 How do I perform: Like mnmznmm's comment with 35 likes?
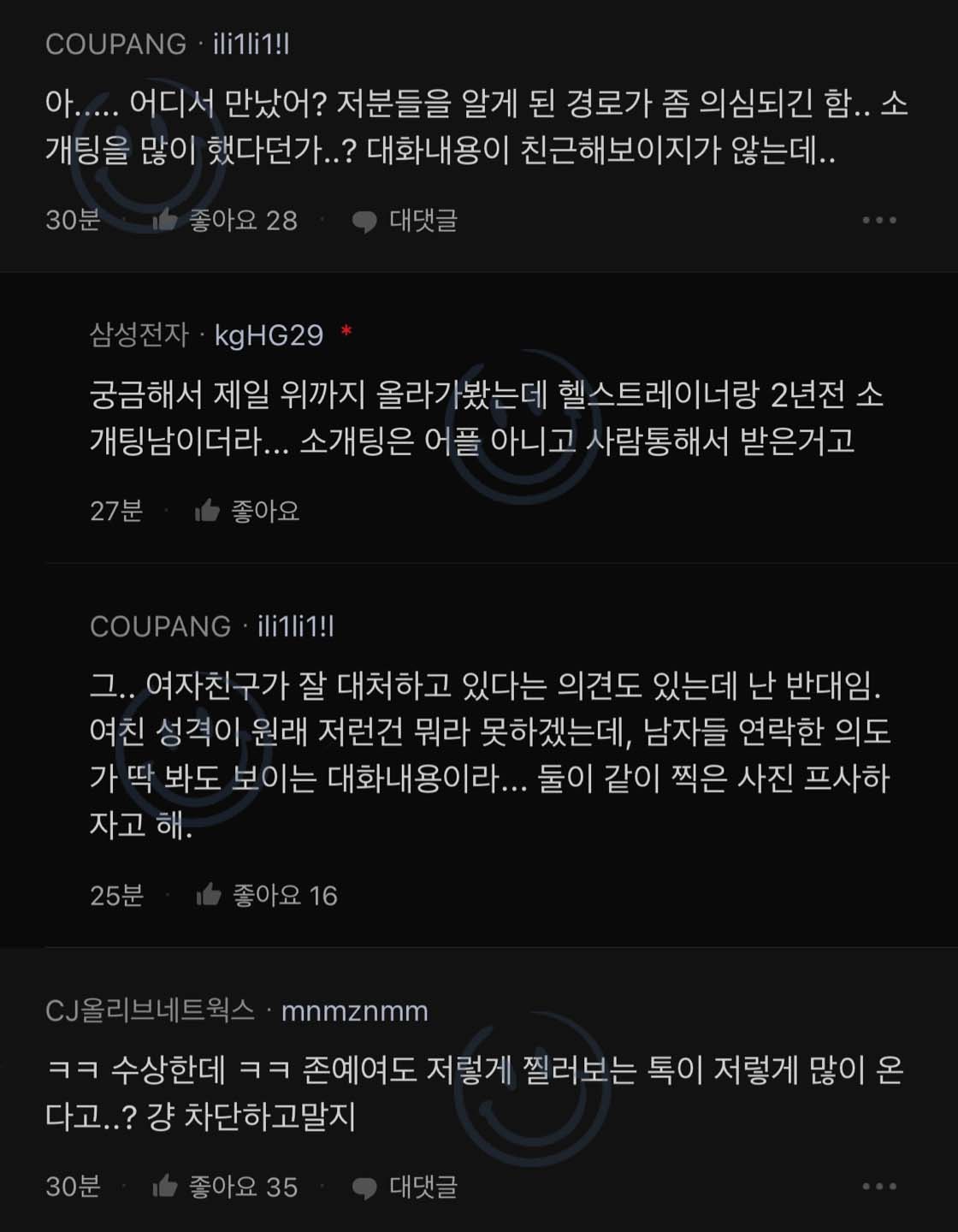click(165, 1187)
